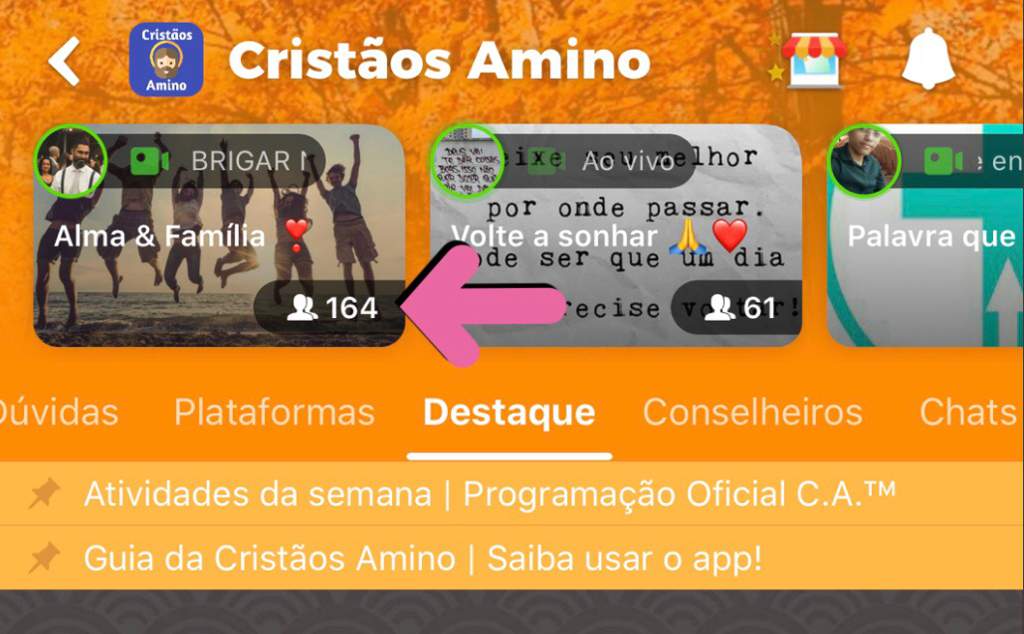Screen dimensions: 1024x634
Task: Open the store icon
Action: pos(813,60)
